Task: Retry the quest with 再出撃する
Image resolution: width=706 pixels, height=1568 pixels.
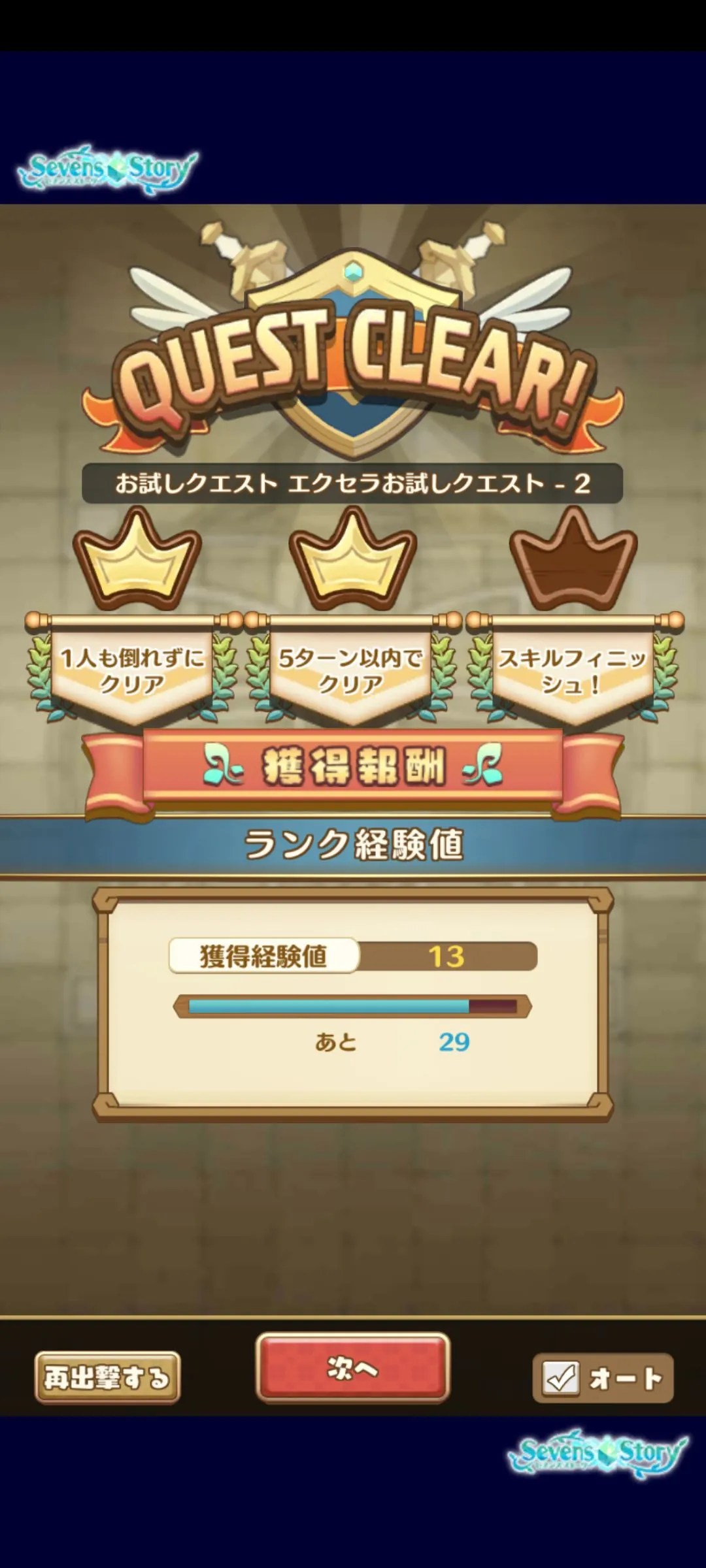Action: 107,1377
